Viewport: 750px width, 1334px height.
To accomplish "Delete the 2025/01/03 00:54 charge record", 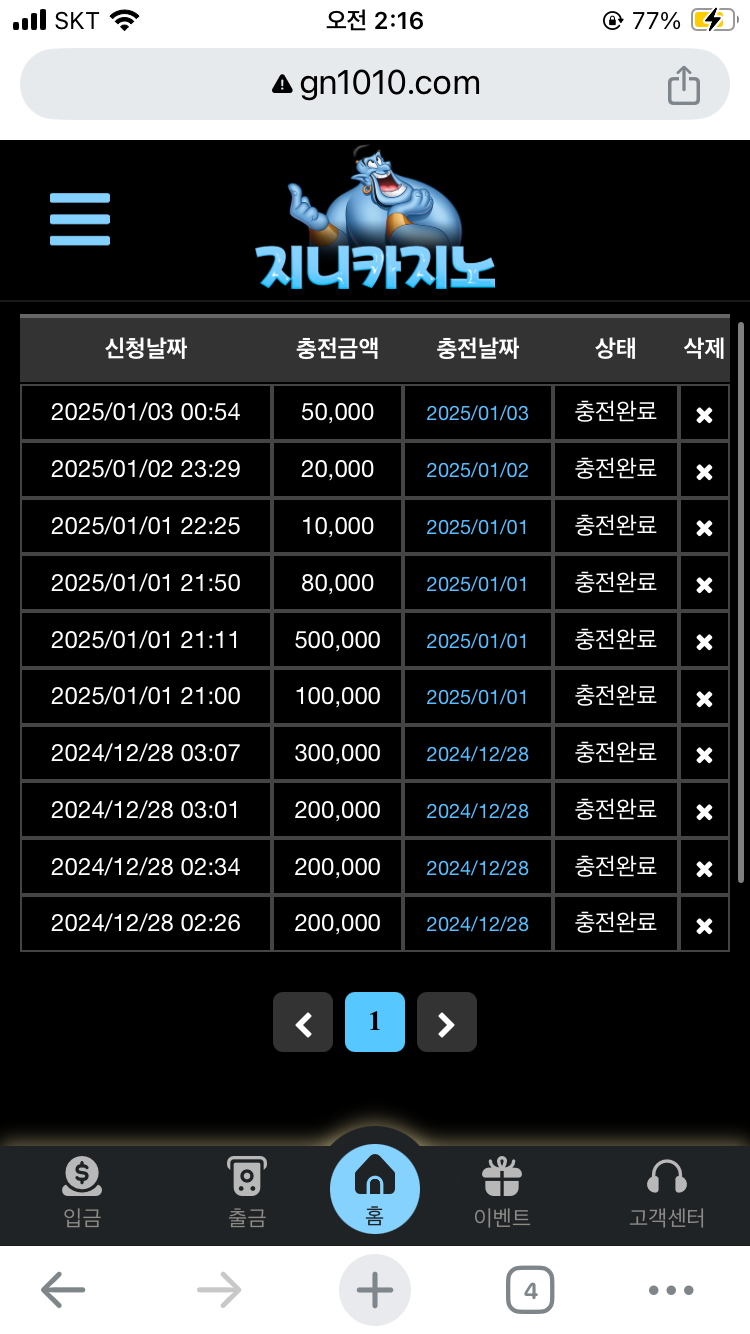I will point(704,414).
